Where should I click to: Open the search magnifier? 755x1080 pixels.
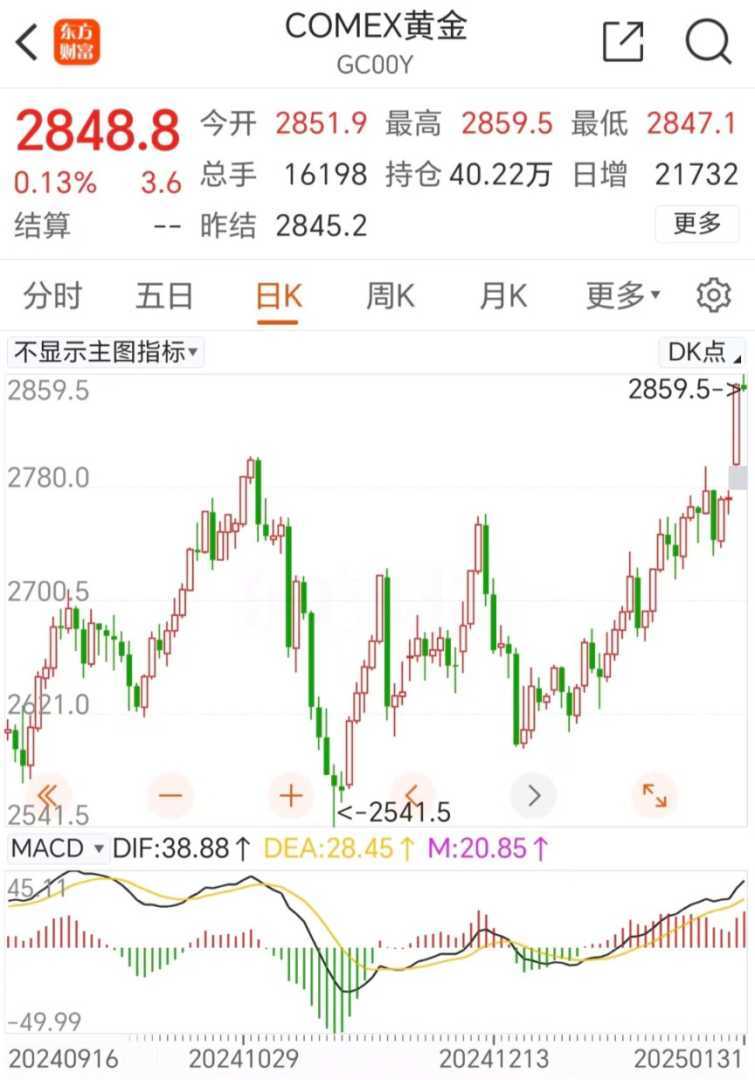click(x=709, y=42)
